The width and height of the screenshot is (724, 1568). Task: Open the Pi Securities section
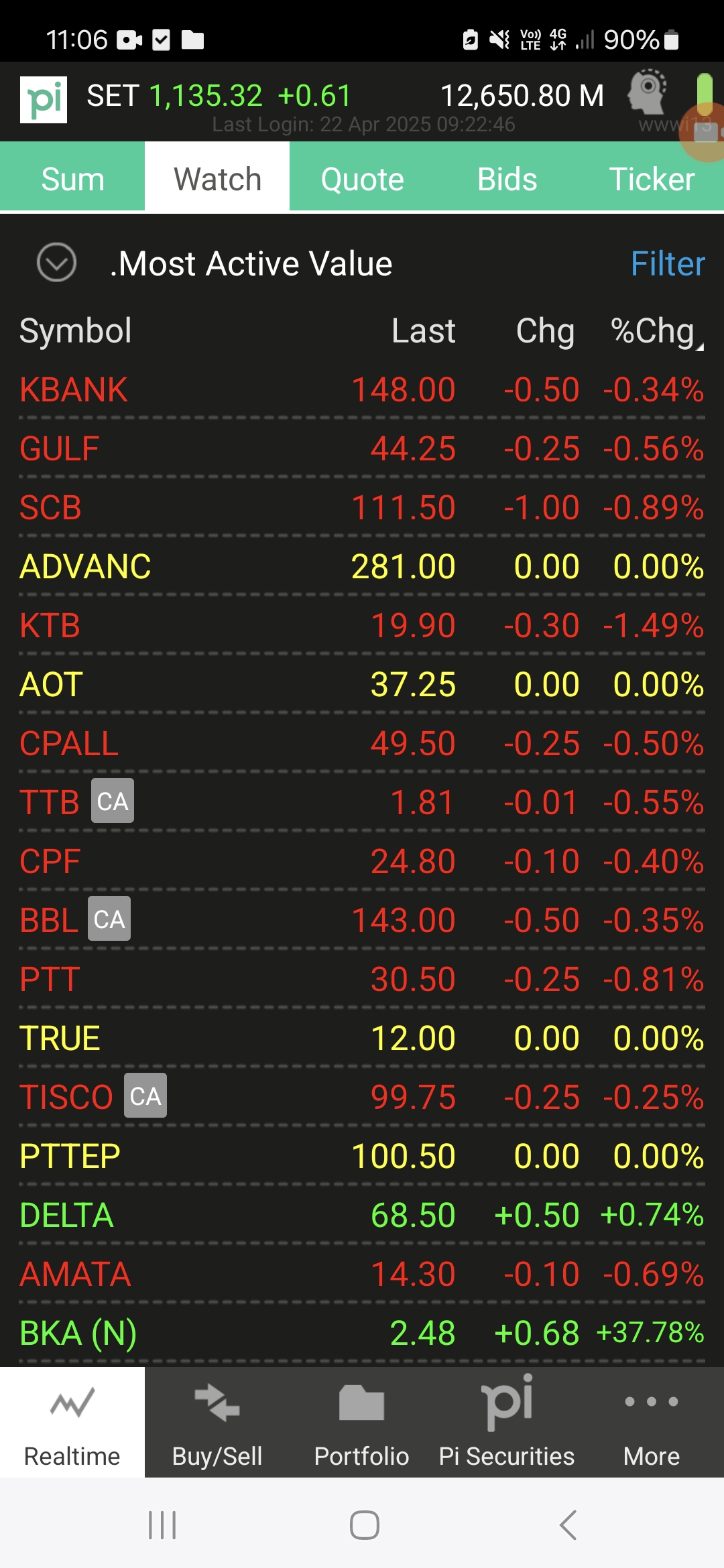coord(507,1422)
